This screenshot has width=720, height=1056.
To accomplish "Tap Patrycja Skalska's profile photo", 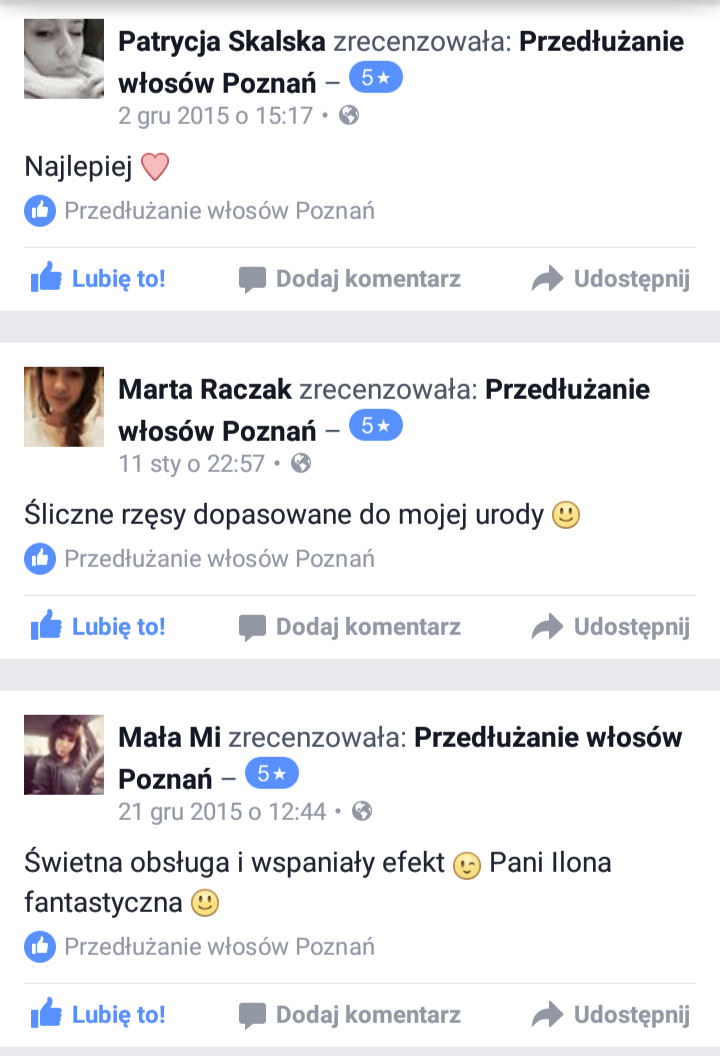I will (63, 58).
